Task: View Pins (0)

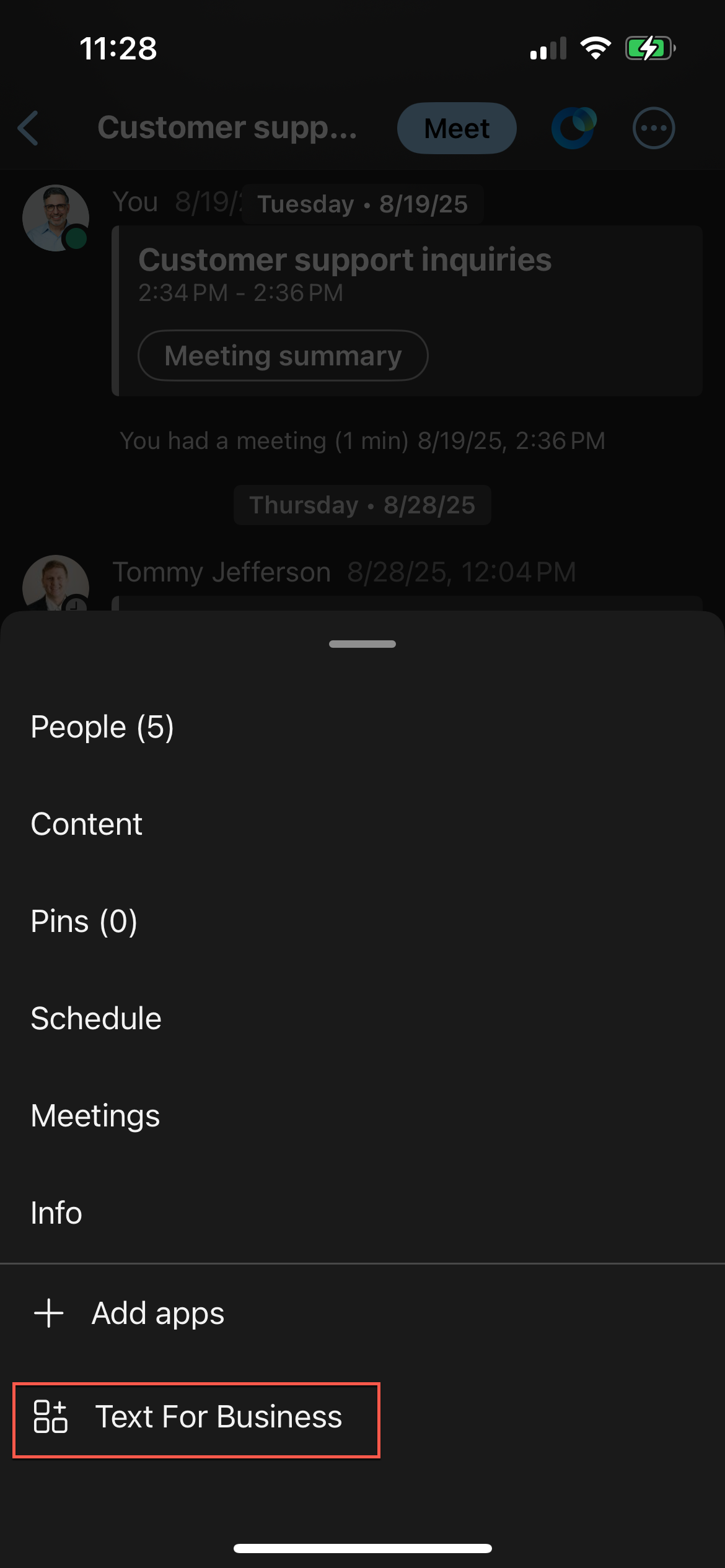Action: pyautogui.click(x=84, y=921)
